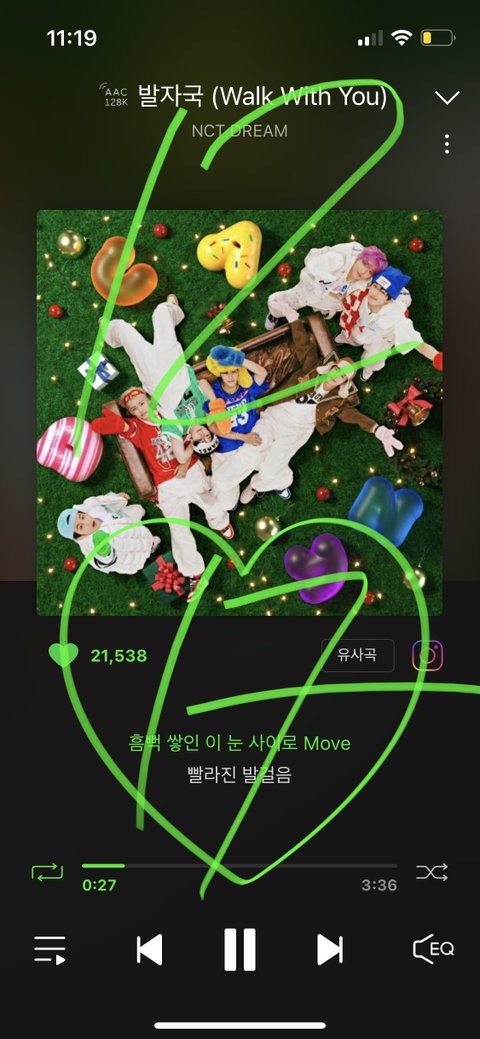Like the song with the heart icon
Screen dimensions: 480x1039
click(64, 655)
